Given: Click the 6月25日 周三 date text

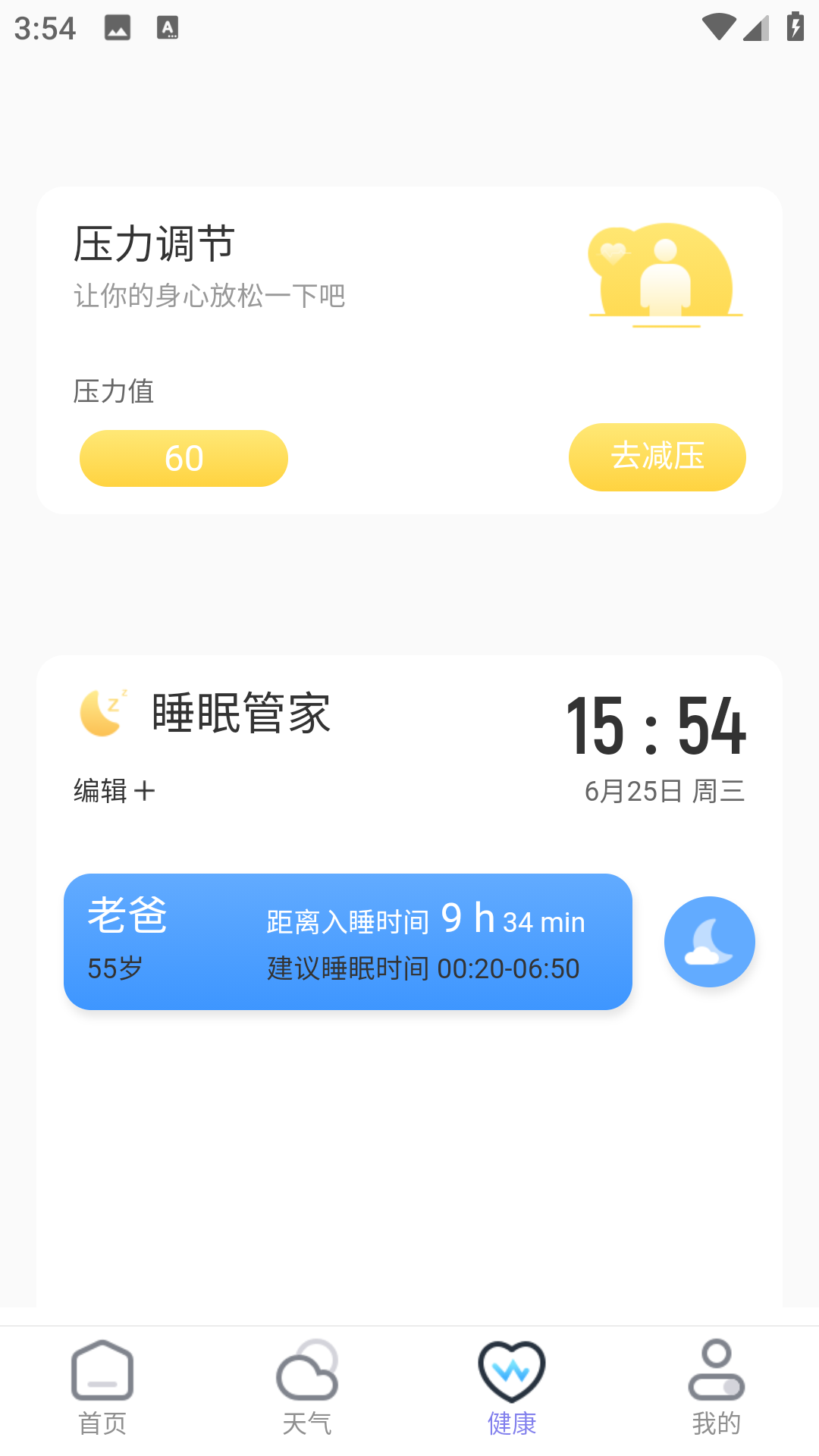Looking at the screenshot, I should (x=665, y=791).
